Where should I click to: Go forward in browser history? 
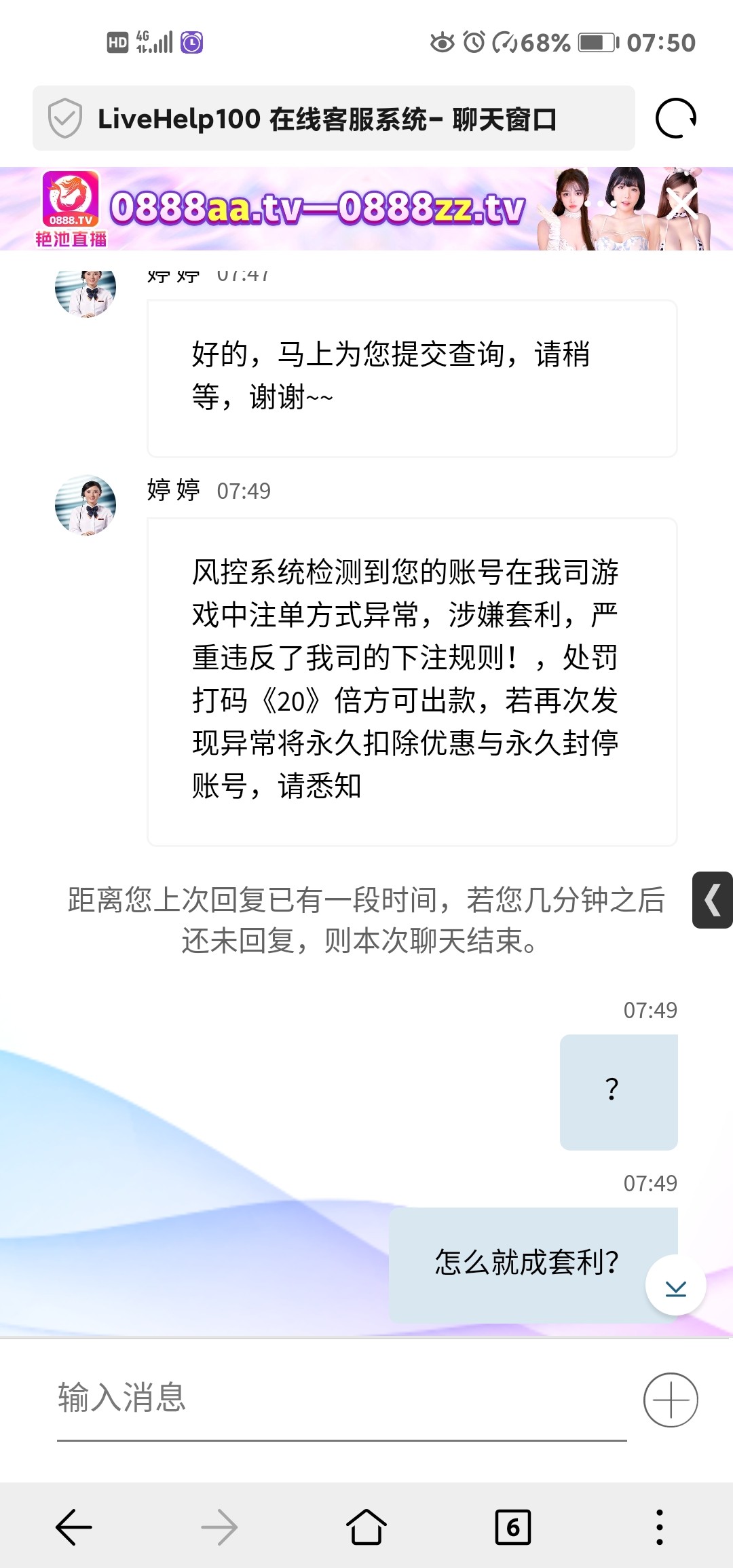point(219,1527)
